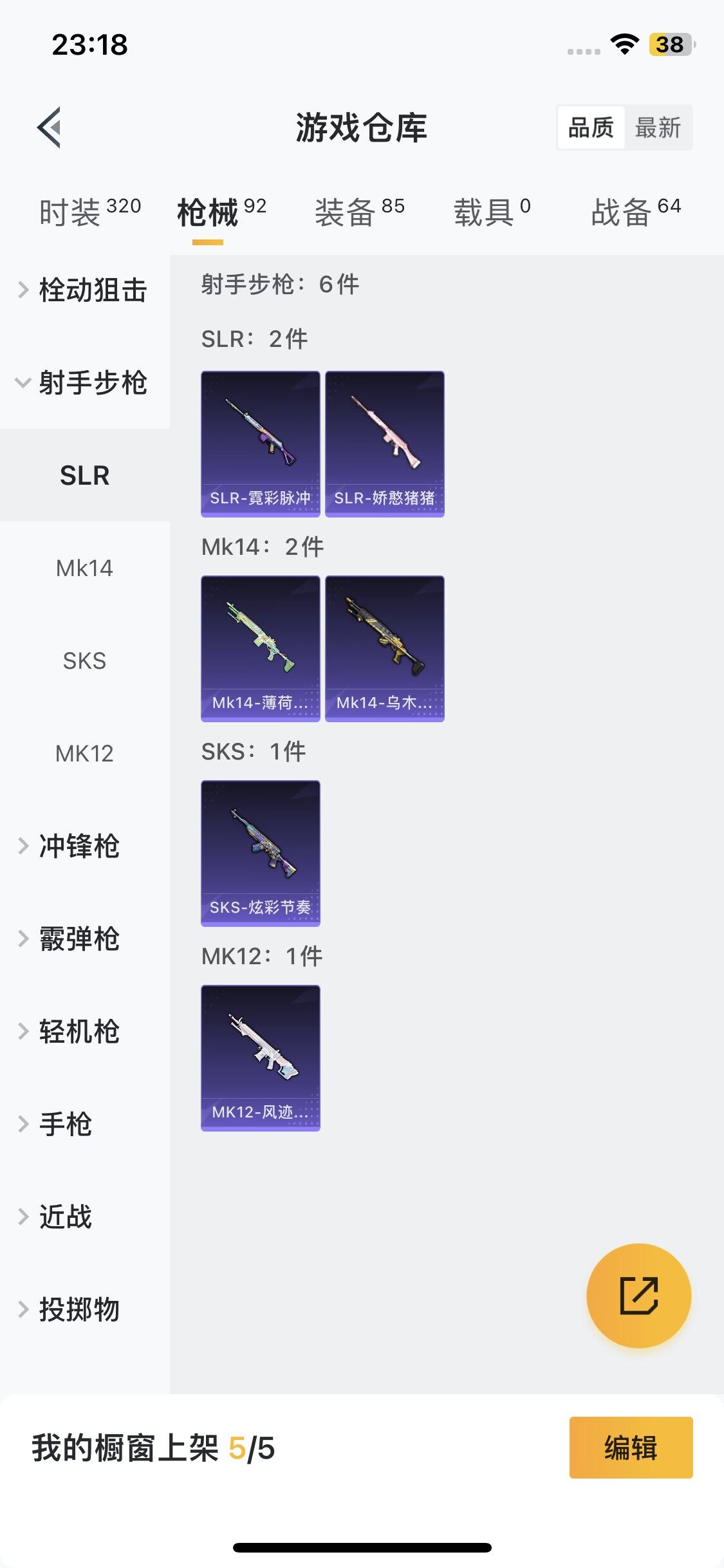The image size is (724, 1568).
Task: Switch to the 时装 tab
Action: click(89, 212)
